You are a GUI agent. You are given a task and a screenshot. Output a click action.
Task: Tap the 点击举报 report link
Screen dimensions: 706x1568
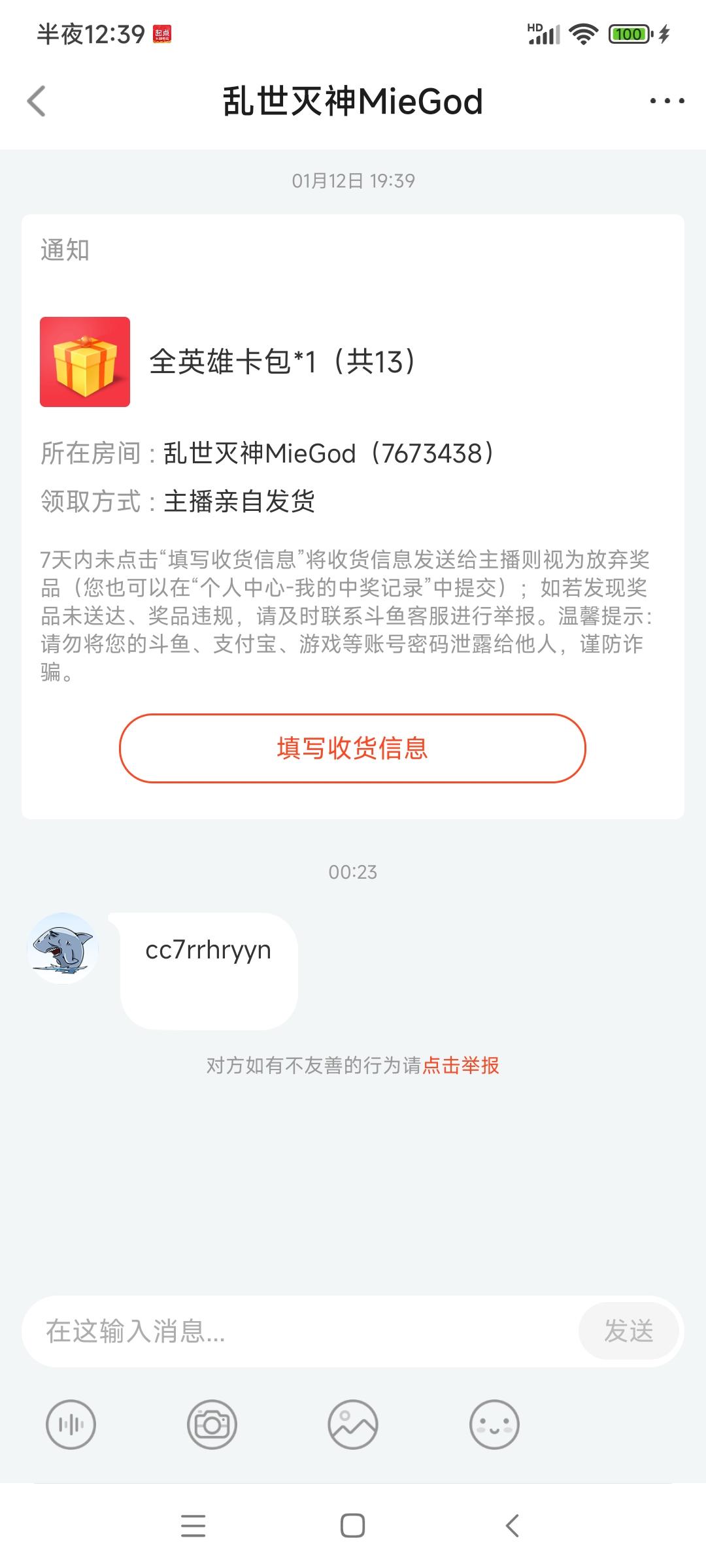tap(461, 1066)
